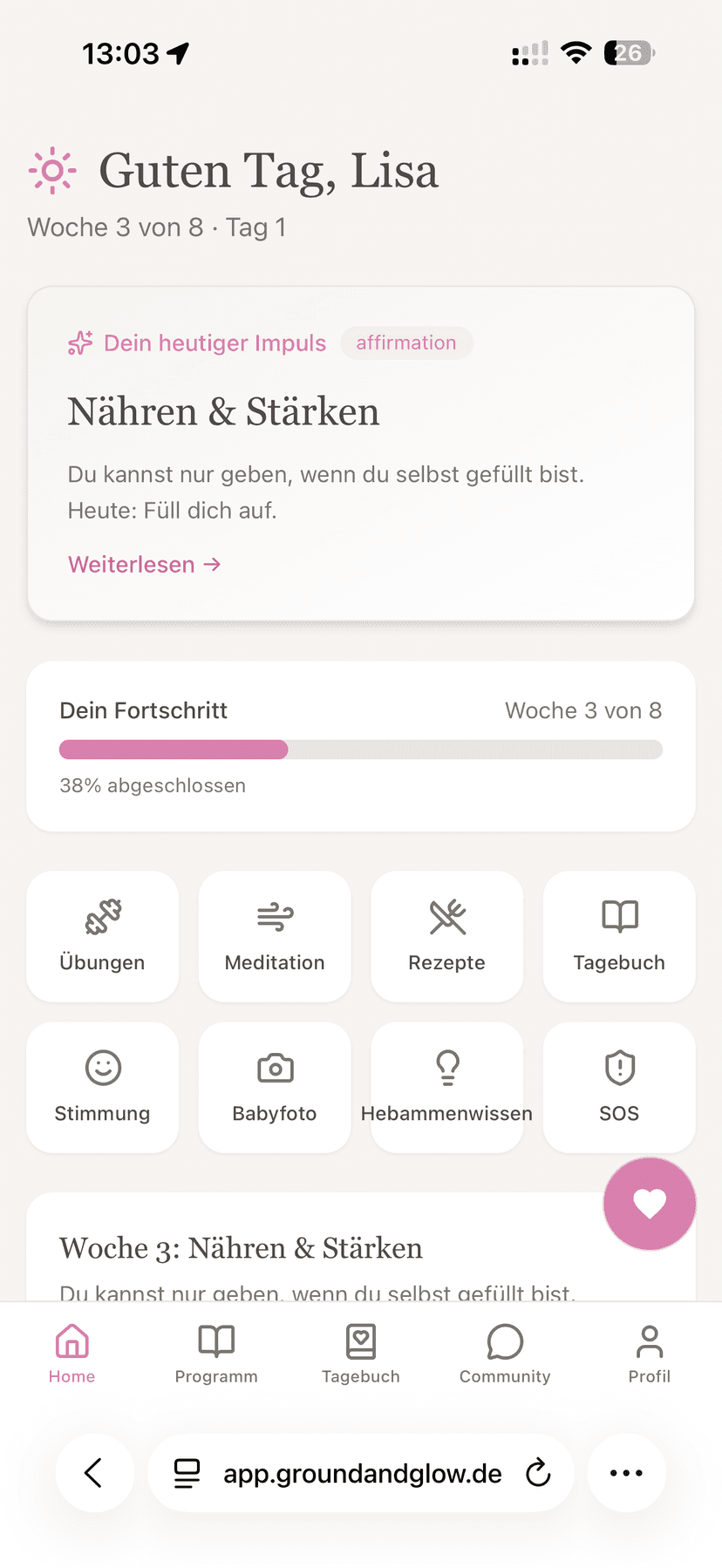Start a Meditation session

(x=275, y=936)
